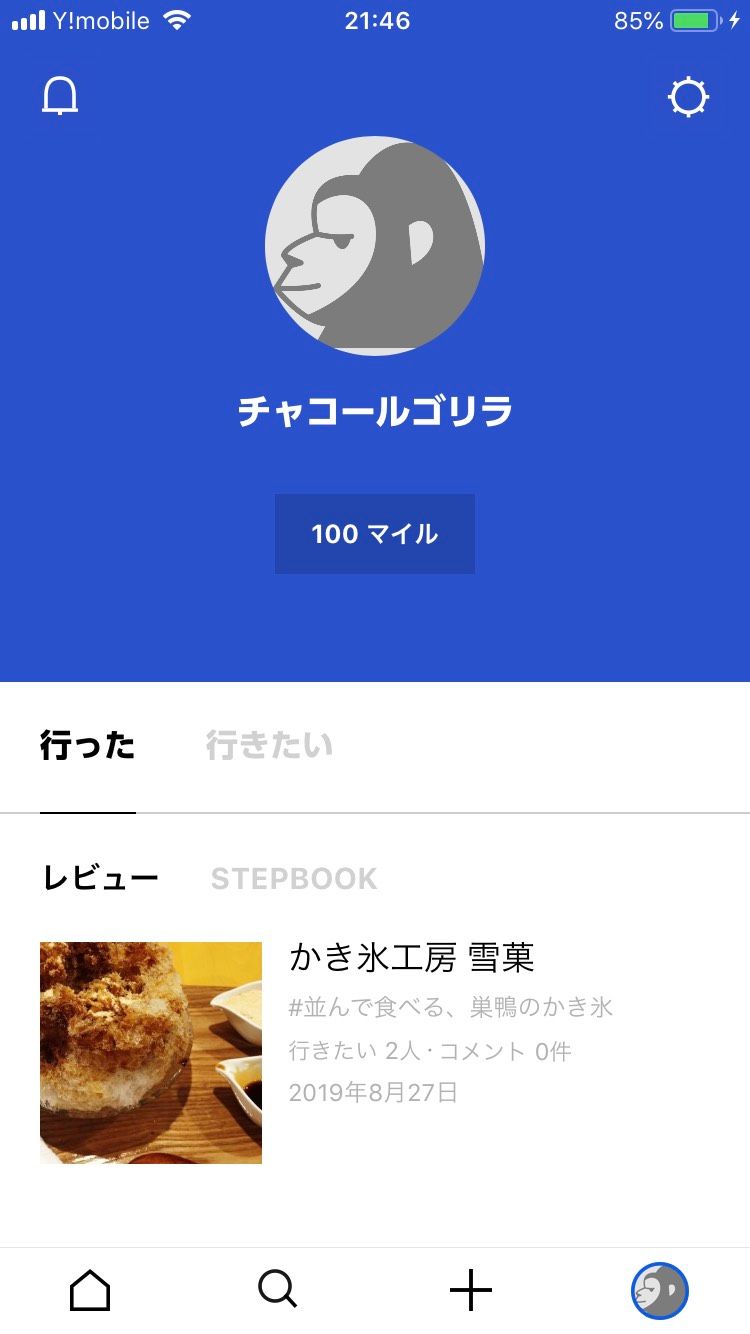Image resolution: width=750 pixels, height=1334 pixels.
Task: Switch to the STEPBOOK tab
Action: tap(294, 879)
